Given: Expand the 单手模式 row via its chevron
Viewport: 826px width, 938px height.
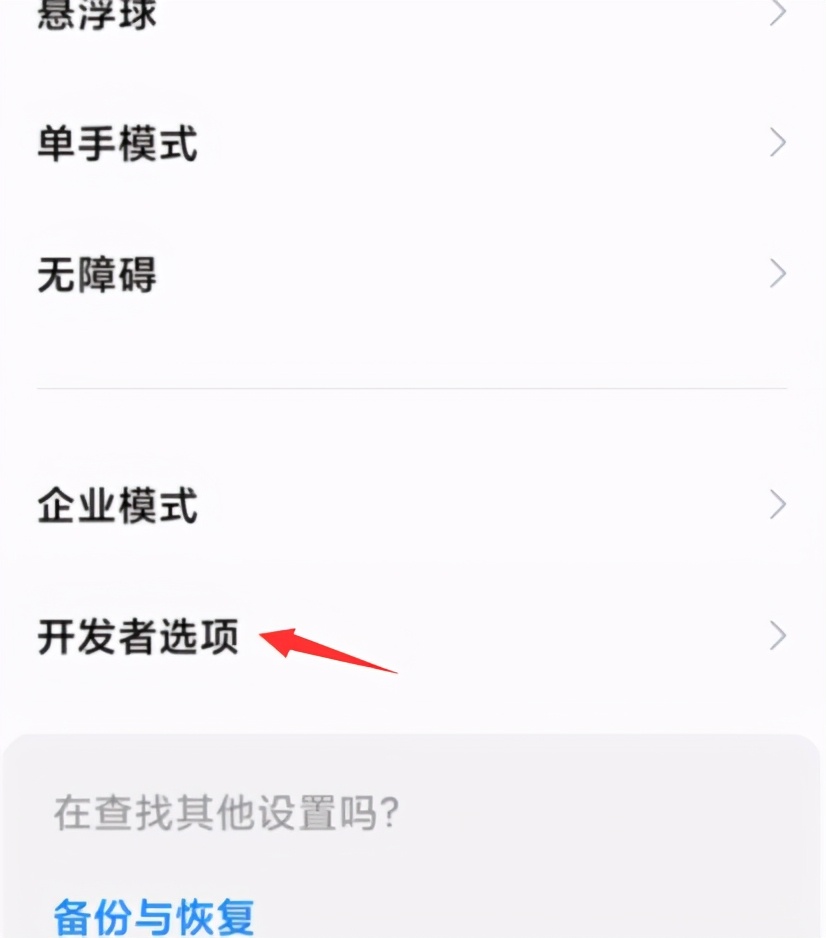Looking at the screenshot, I should point(777,143).
